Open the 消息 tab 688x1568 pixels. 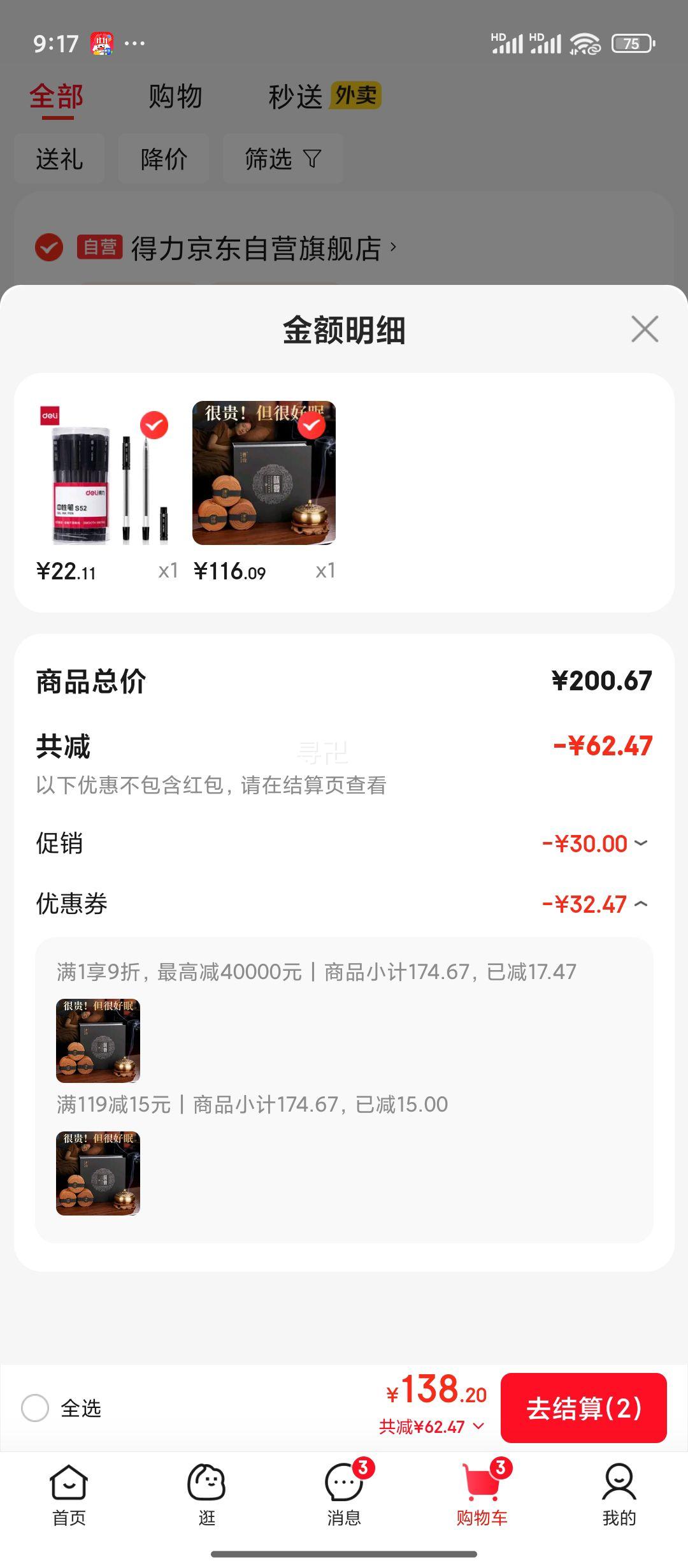click(344, 1495)
